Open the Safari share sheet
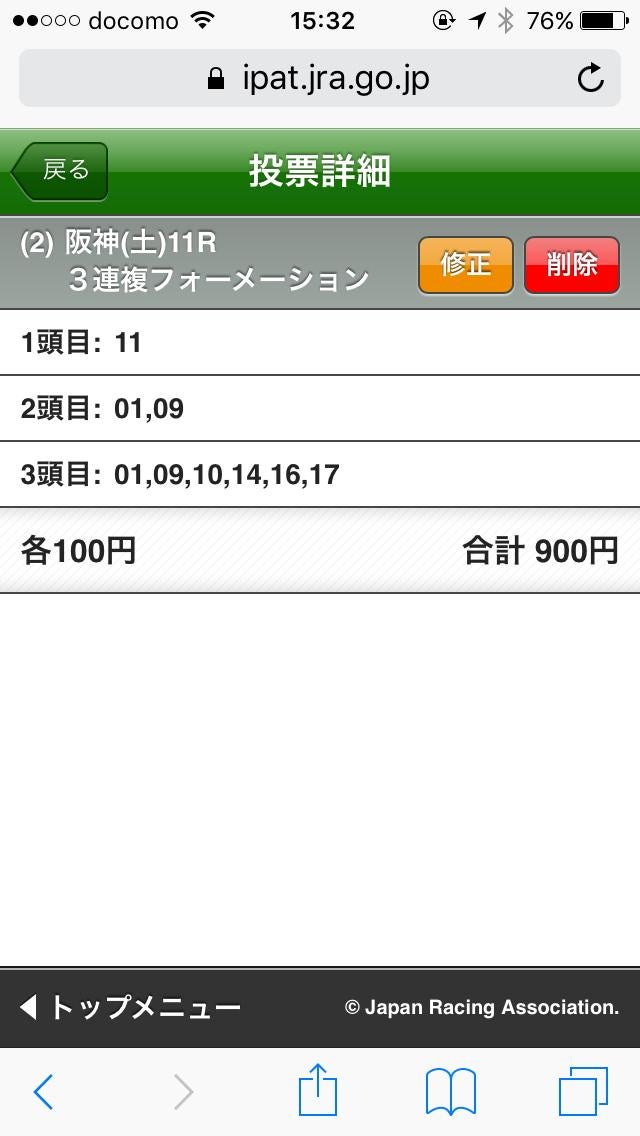640x1136 pixels. [318, 1089]
